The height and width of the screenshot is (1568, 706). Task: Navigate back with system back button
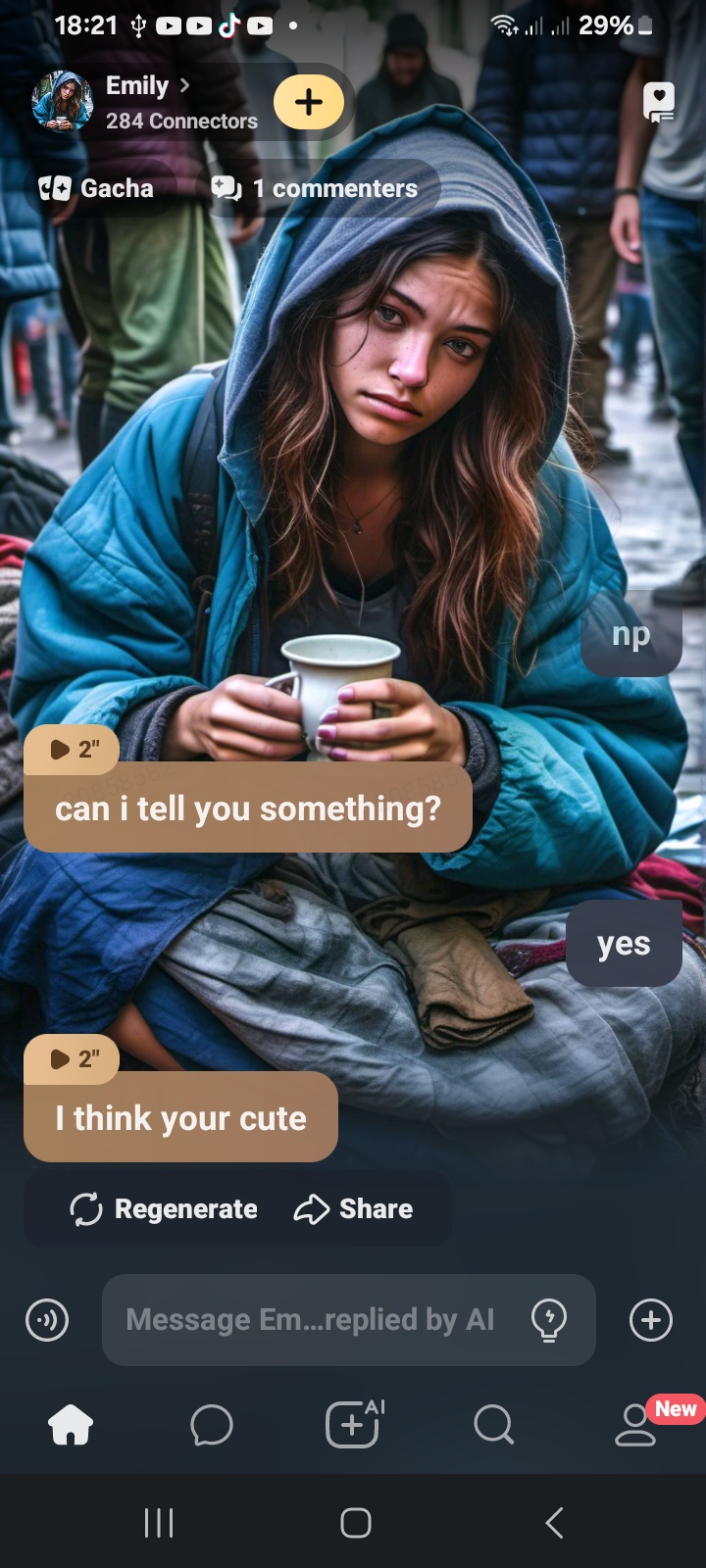554,1523
